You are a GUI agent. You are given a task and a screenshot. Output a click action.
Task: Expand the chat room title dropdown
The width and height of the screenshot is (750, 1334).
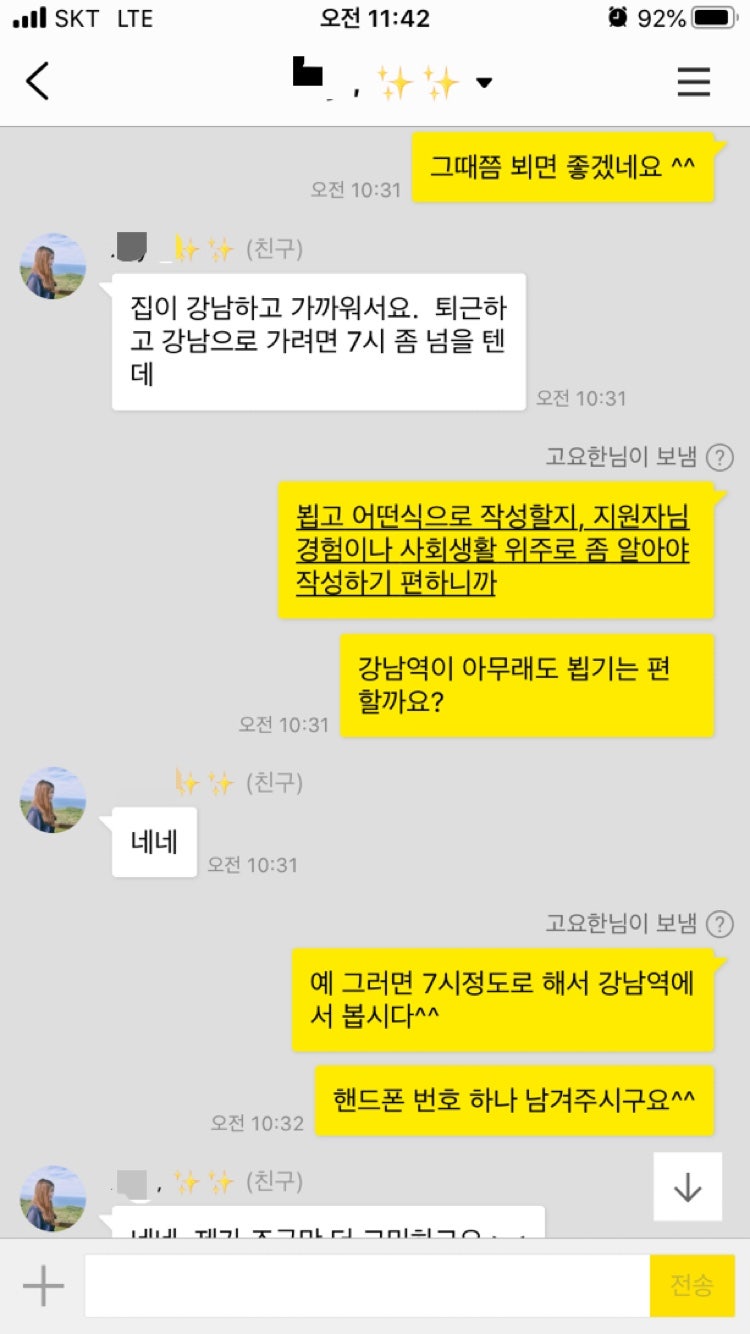(484, 83)
